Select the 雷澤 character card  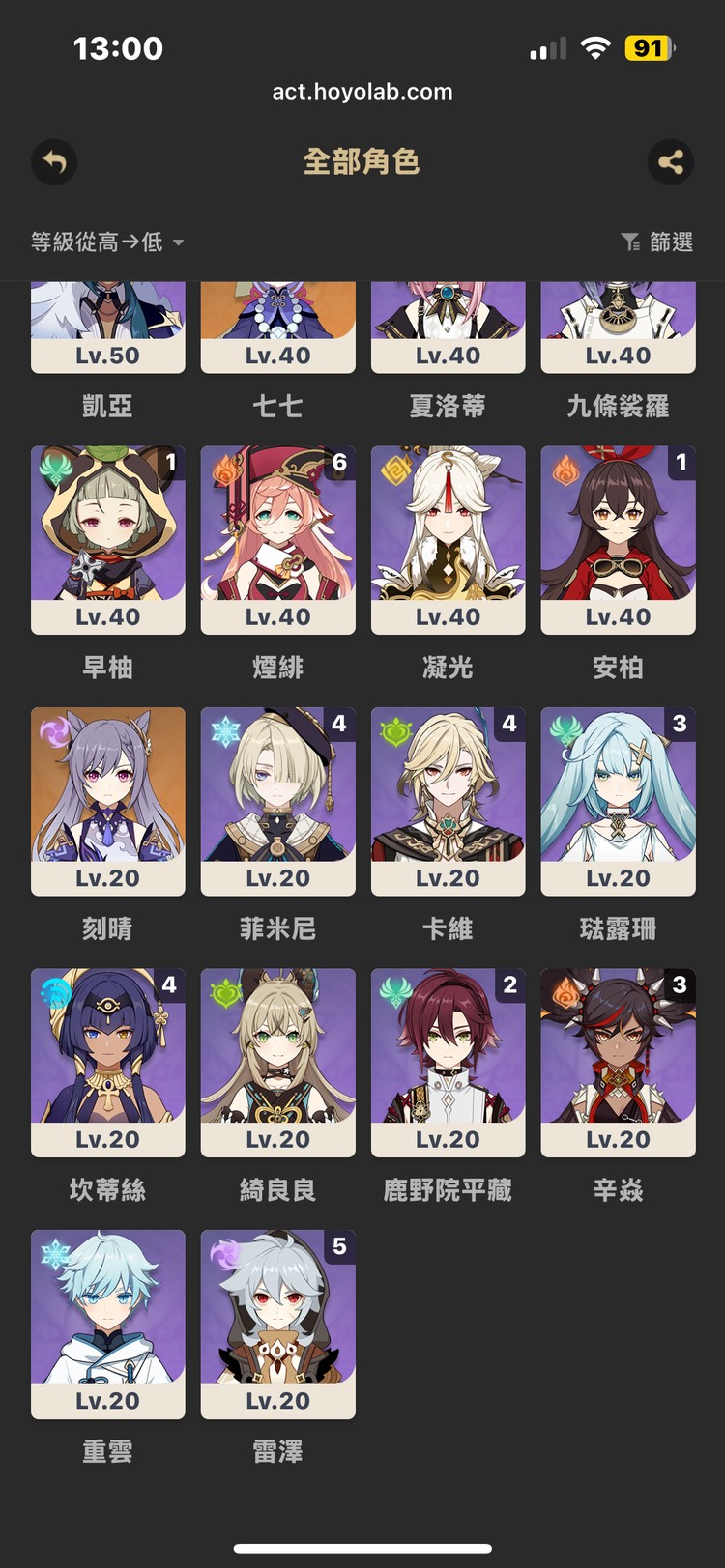277,1323
